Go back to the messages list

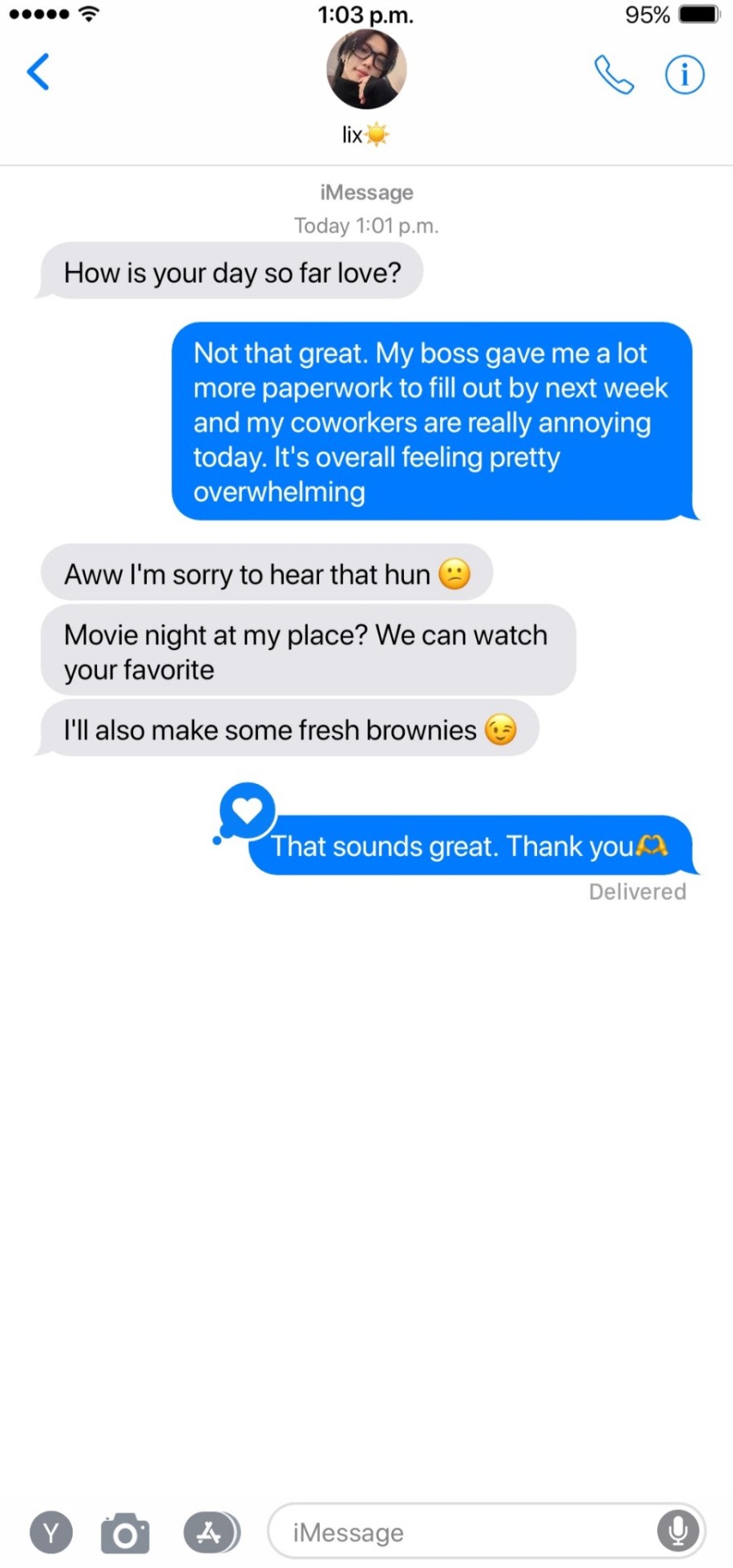point(38,72)
